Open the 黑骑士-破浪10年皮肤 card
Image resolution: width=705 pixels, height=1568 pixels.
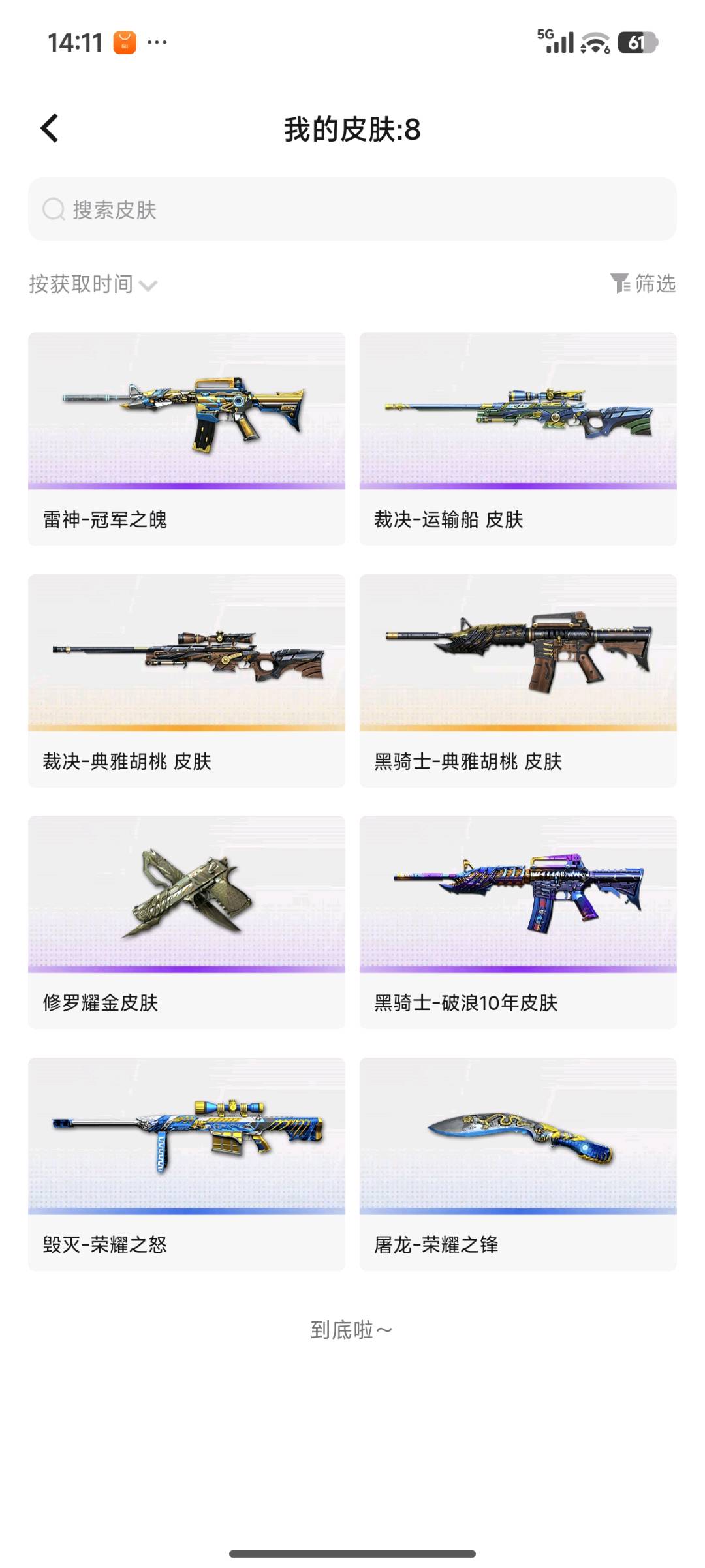click(518, 921)
